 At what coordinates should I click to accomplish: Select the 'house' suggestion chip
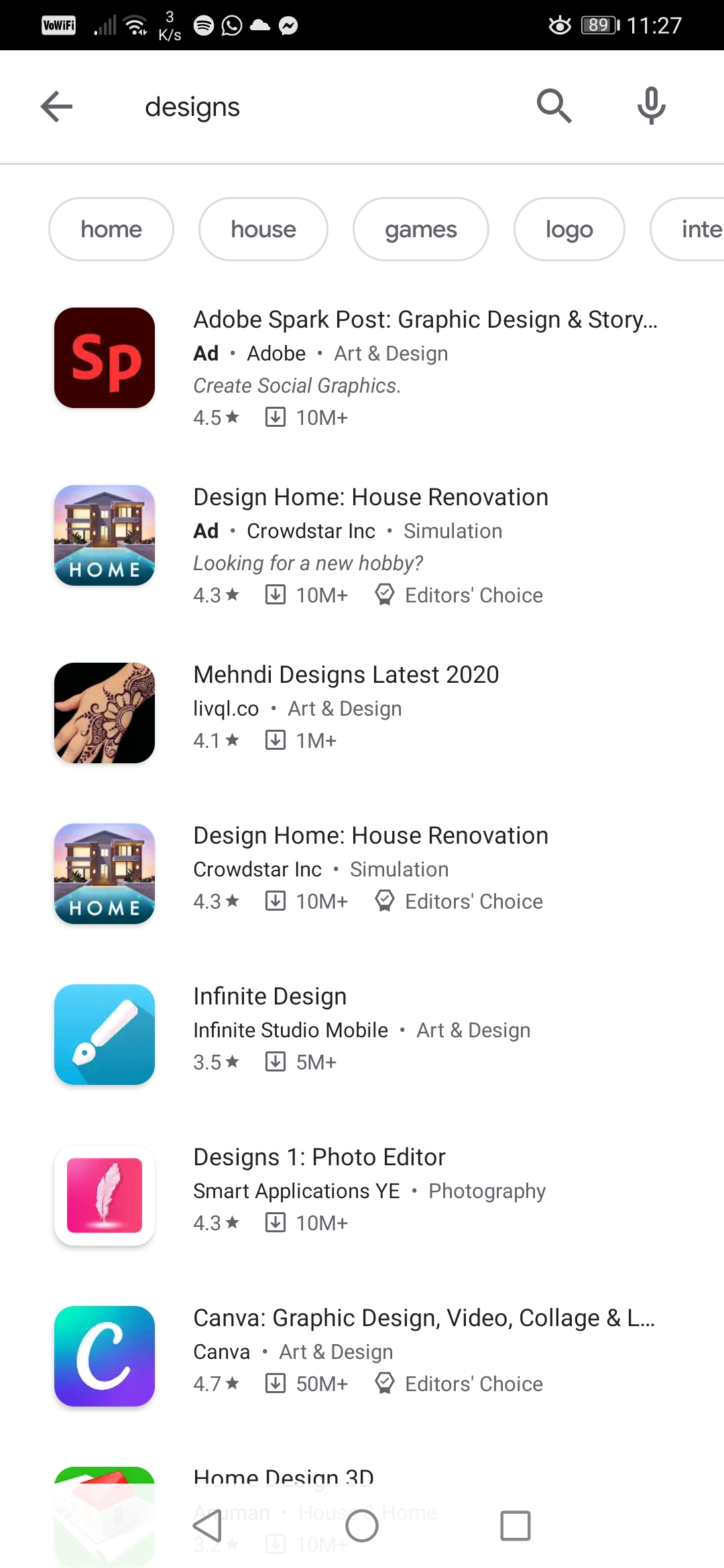[263, 229]
